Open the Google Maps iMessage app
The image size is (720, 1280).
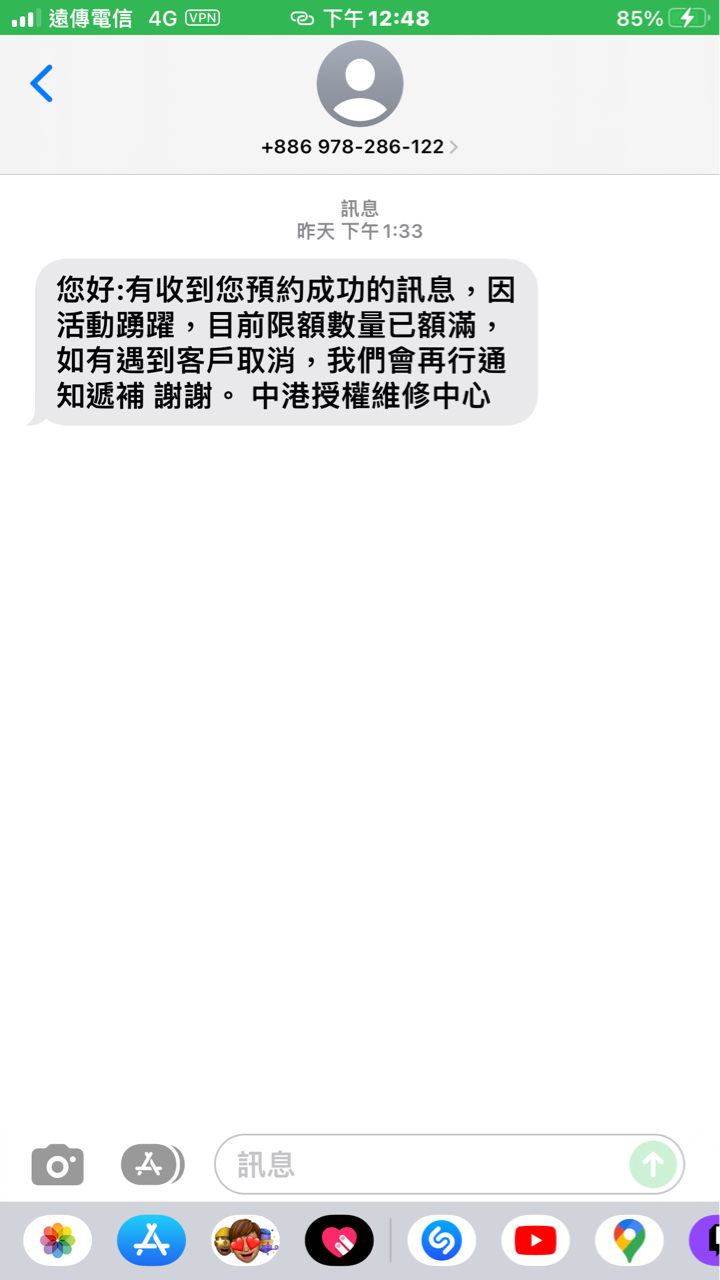629,1241
